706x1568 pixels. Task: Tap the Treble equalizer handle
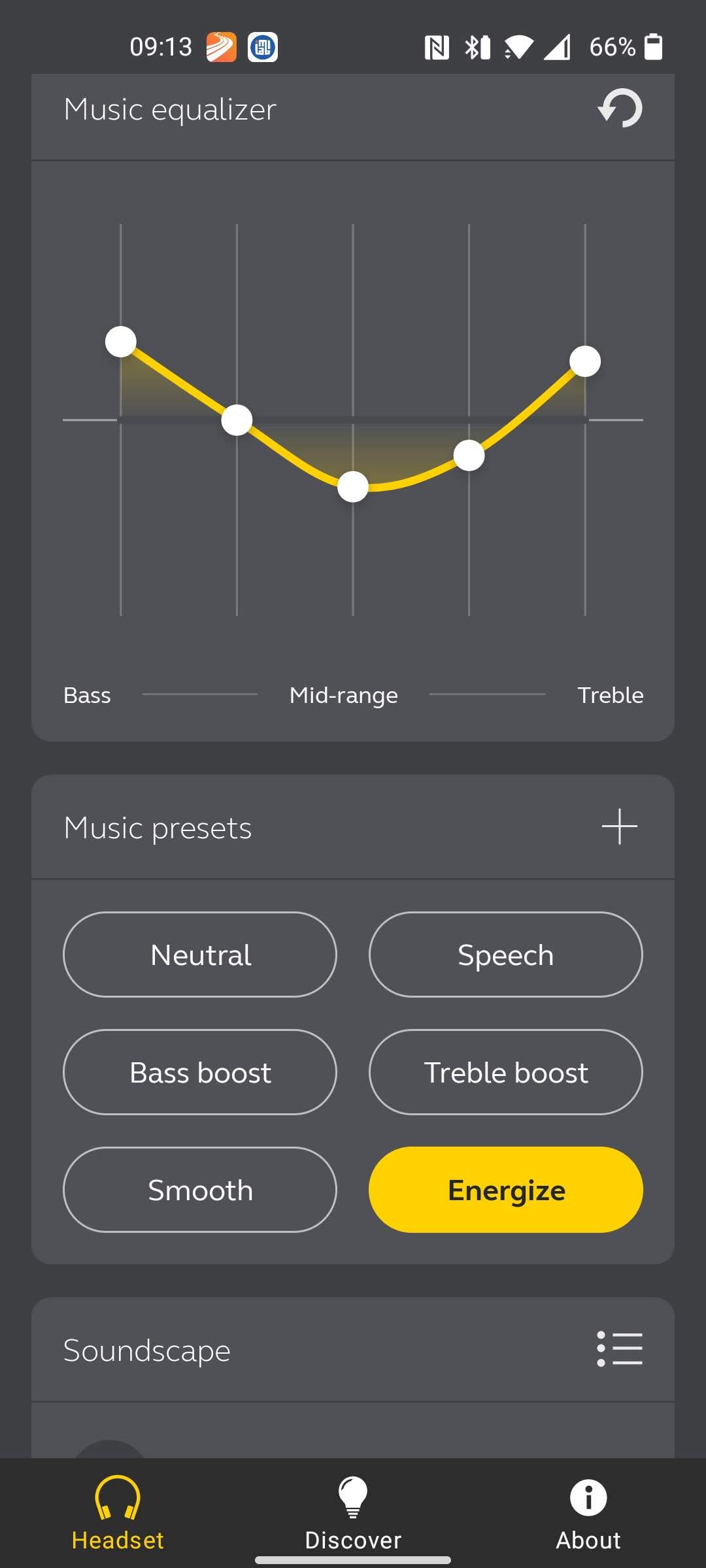pos(585,361)
